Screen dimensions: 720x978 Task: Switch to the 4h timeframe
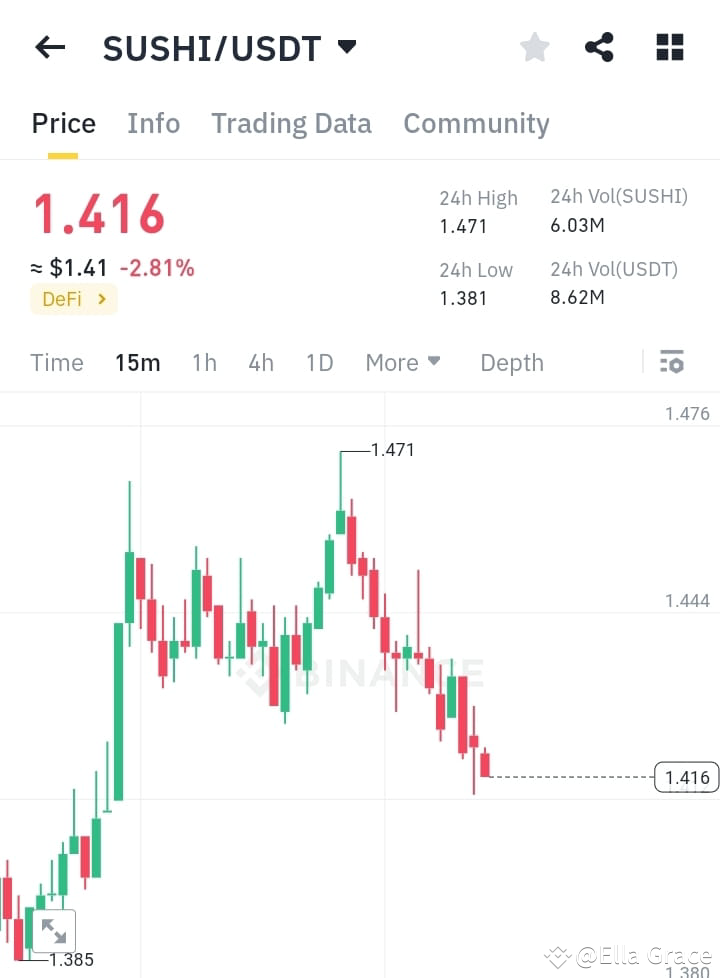point(261,362)
